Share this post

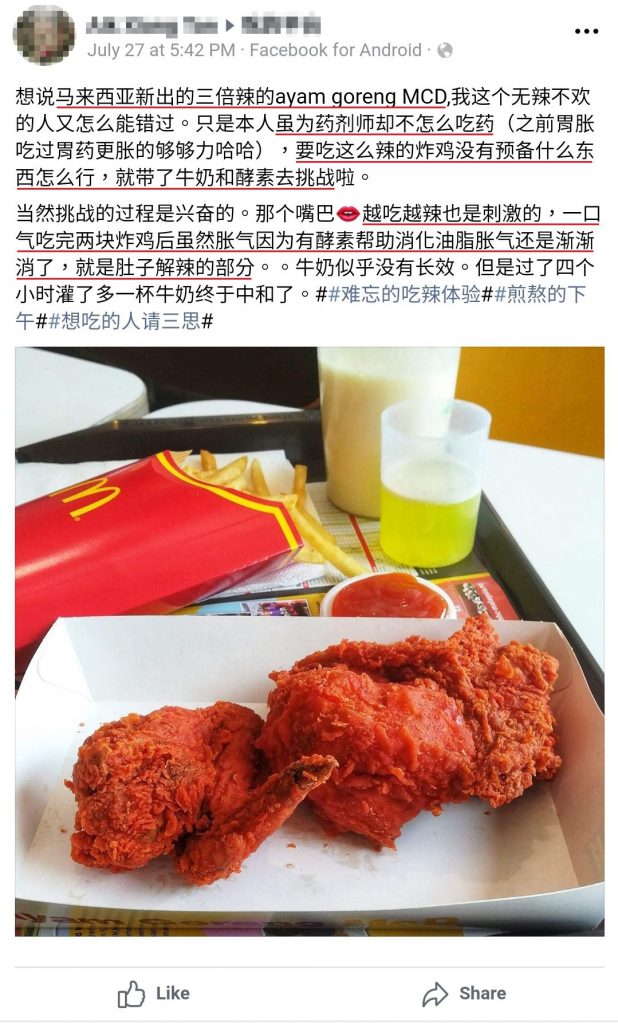[x=463, y=993]
